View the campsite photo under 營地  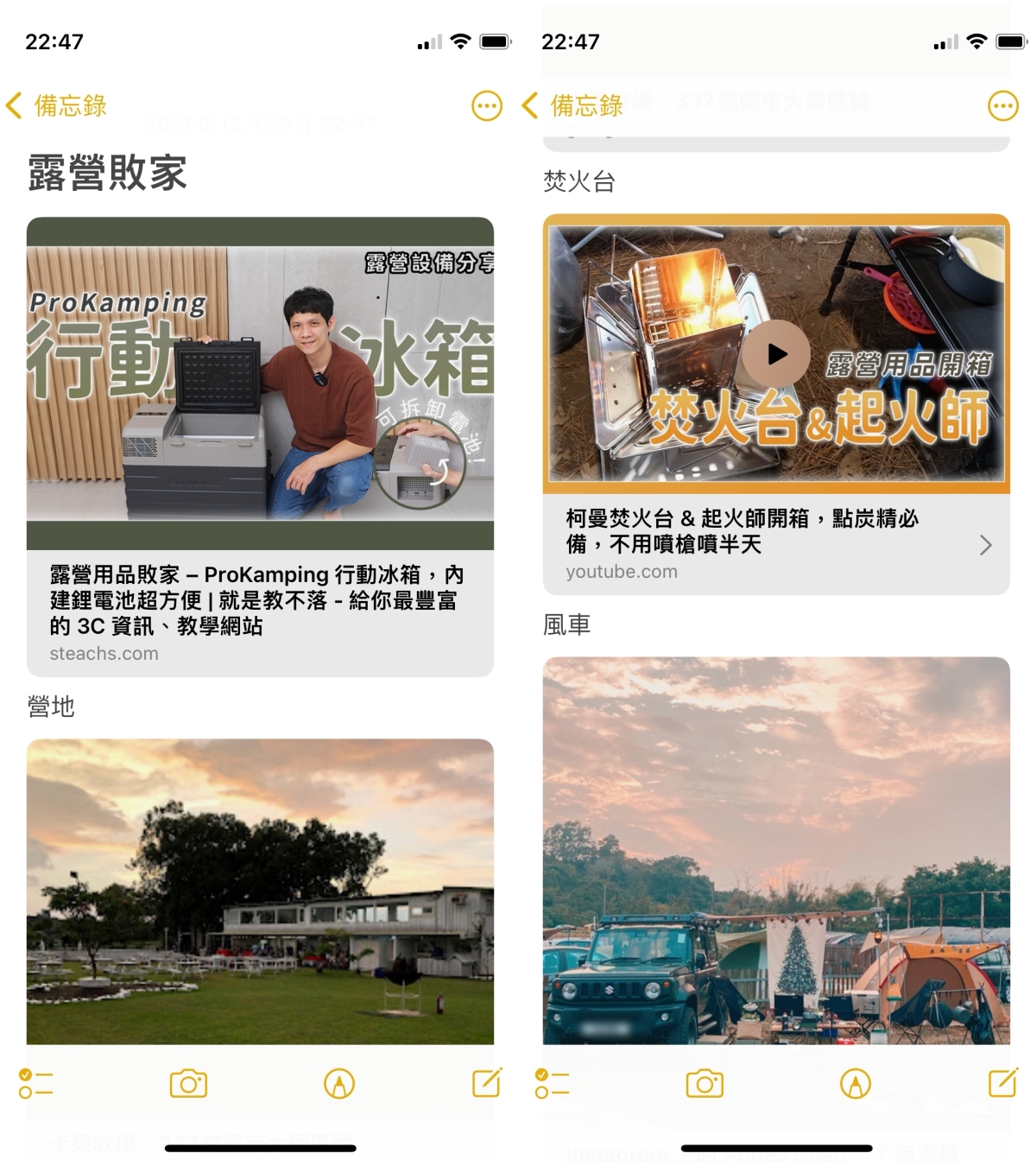coord(259,890)
